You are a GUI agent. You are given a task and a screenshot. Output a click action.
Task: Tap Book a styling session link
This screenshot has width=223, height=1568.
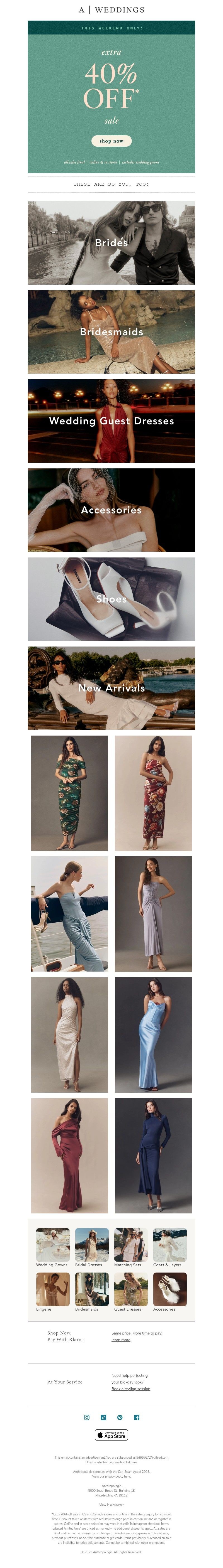click(x=130, y=1388)
